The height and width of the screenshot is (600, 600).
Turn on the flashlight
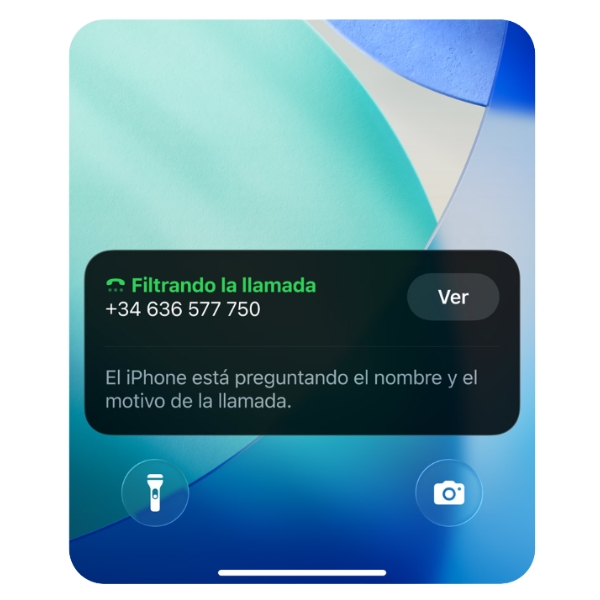point(154,492)
